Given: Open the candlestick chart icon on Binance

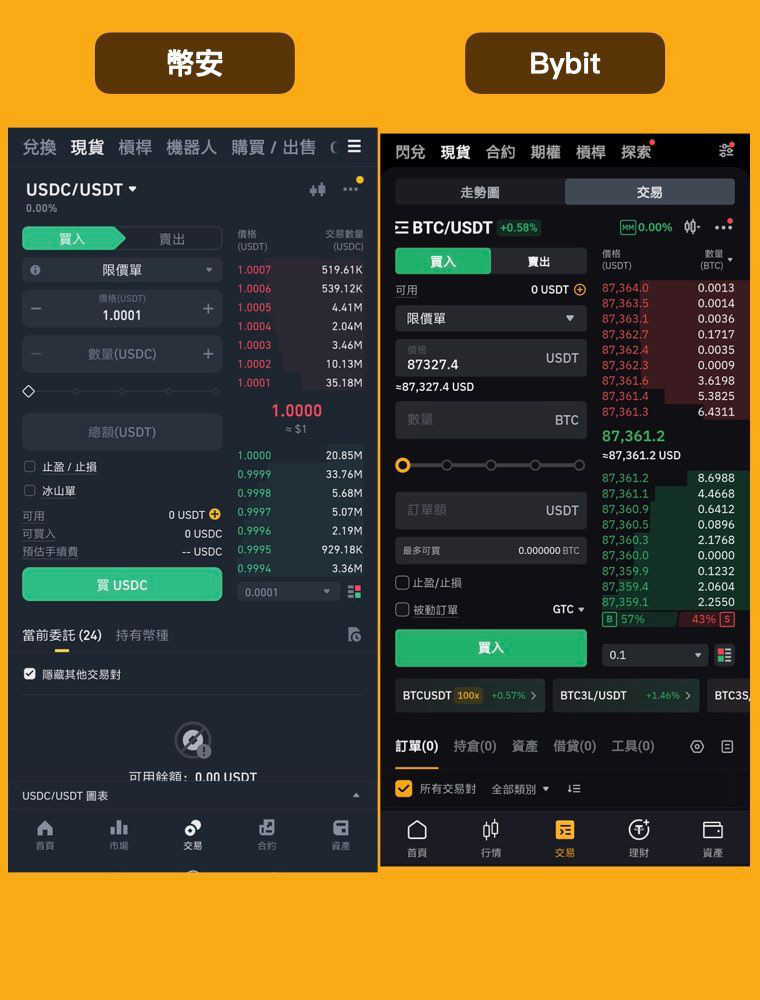Looking at the screenshot, I should pos(316,188).
